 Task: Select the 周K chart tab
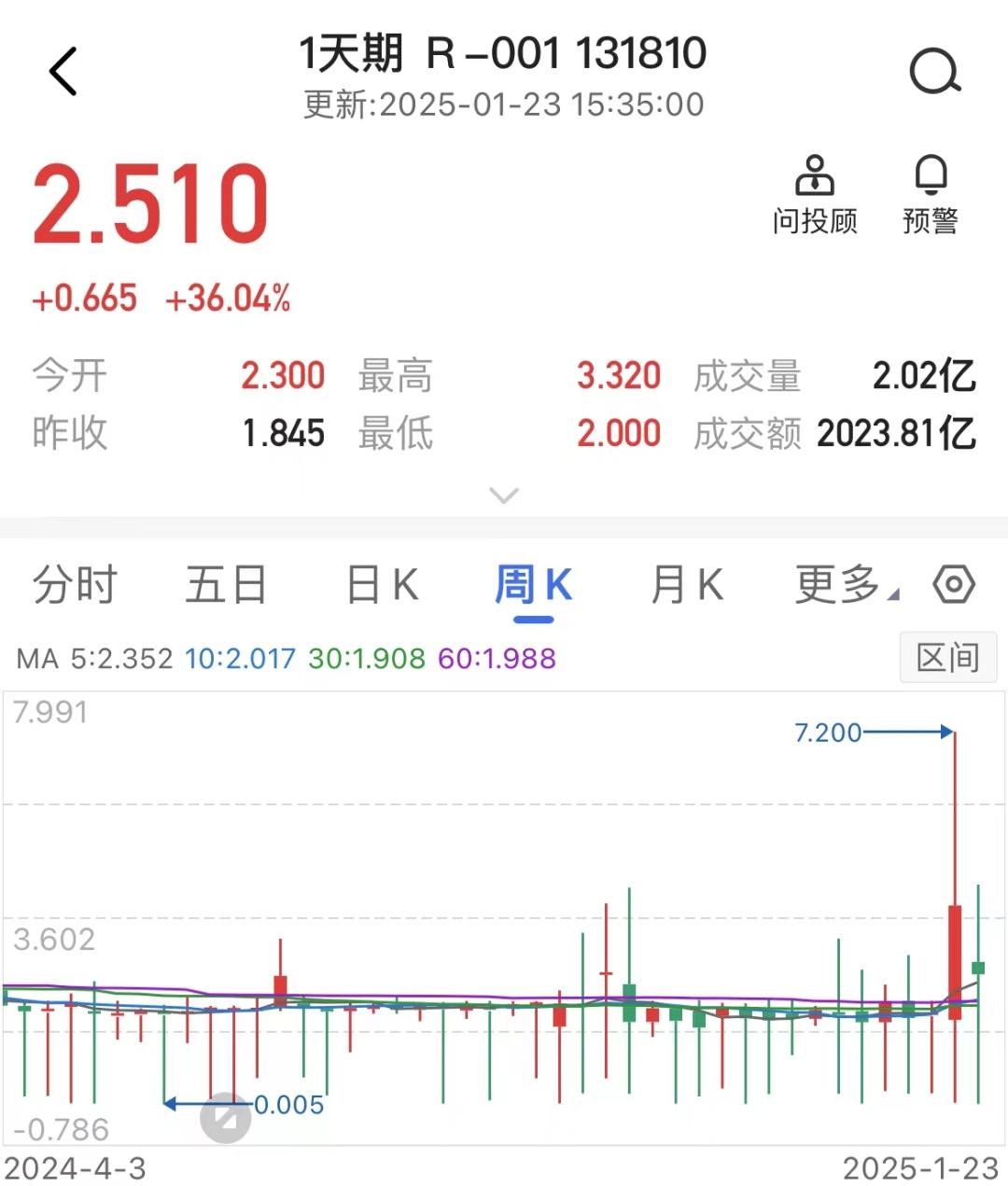(533, 586)
